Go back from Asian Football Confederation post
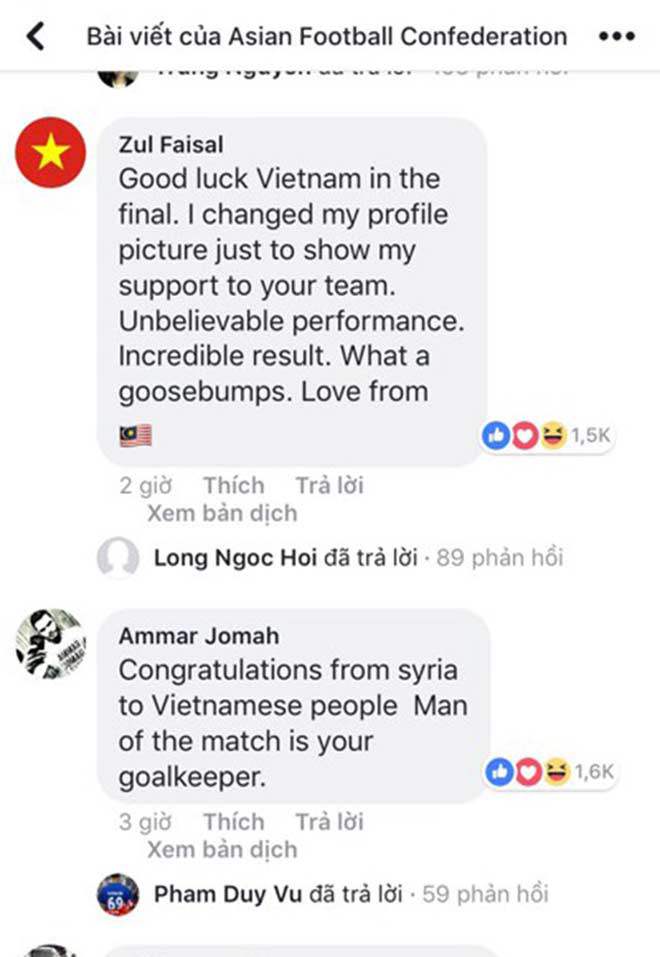 36,38
